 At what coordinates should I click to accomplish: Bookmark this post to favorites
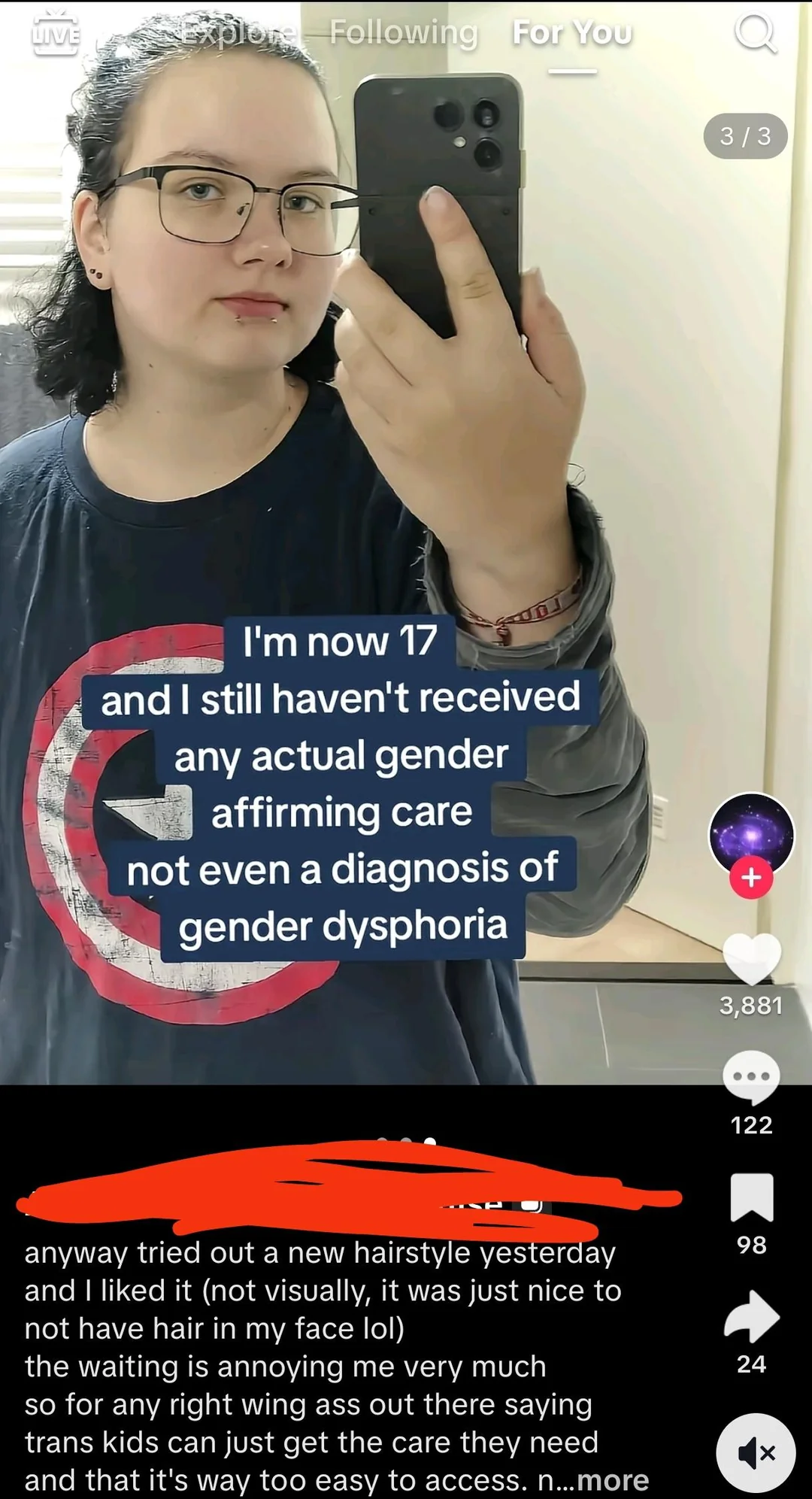pyautogui.click(x=751, y=1197)
